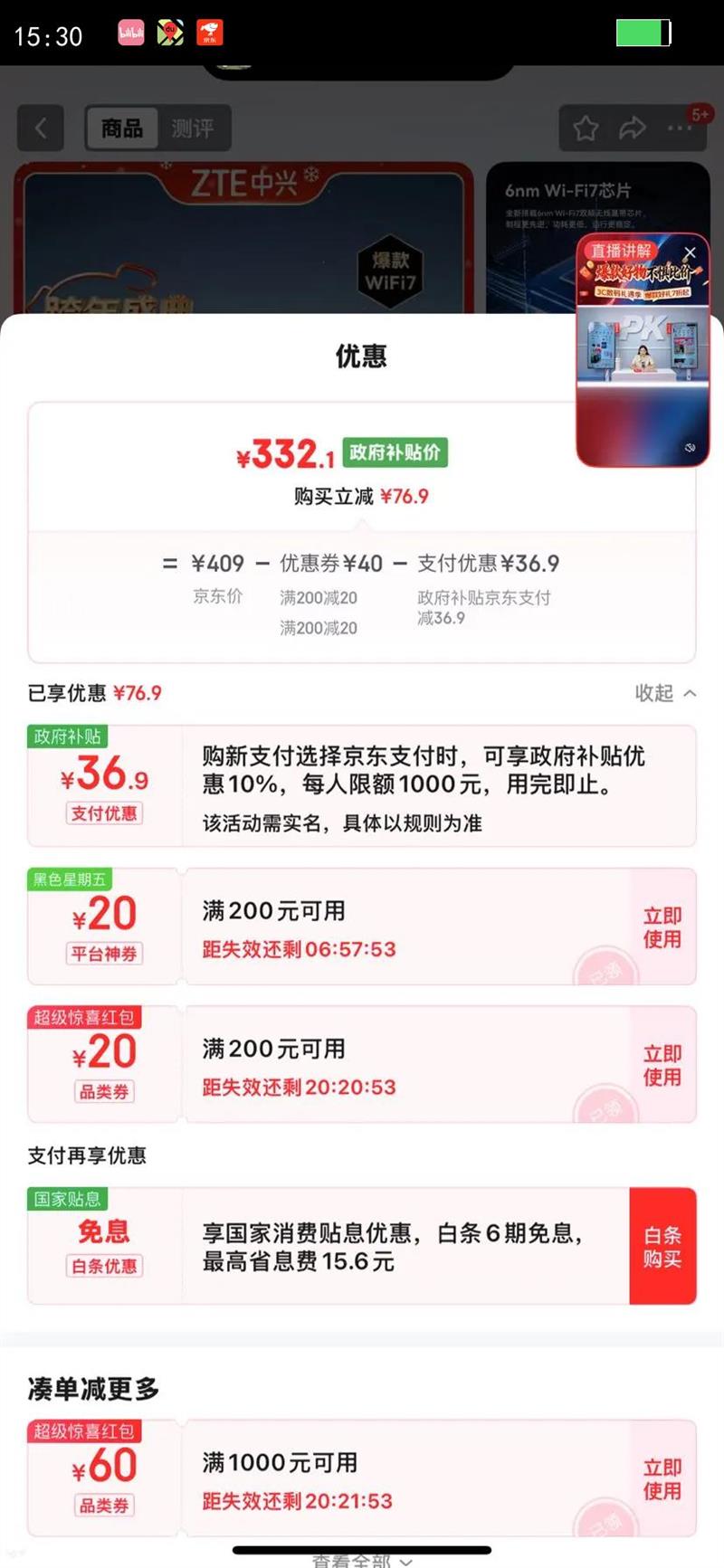Navigate back using the back arrow
The width and height of the screenshot is (724, 1568).
pos(40,128)
